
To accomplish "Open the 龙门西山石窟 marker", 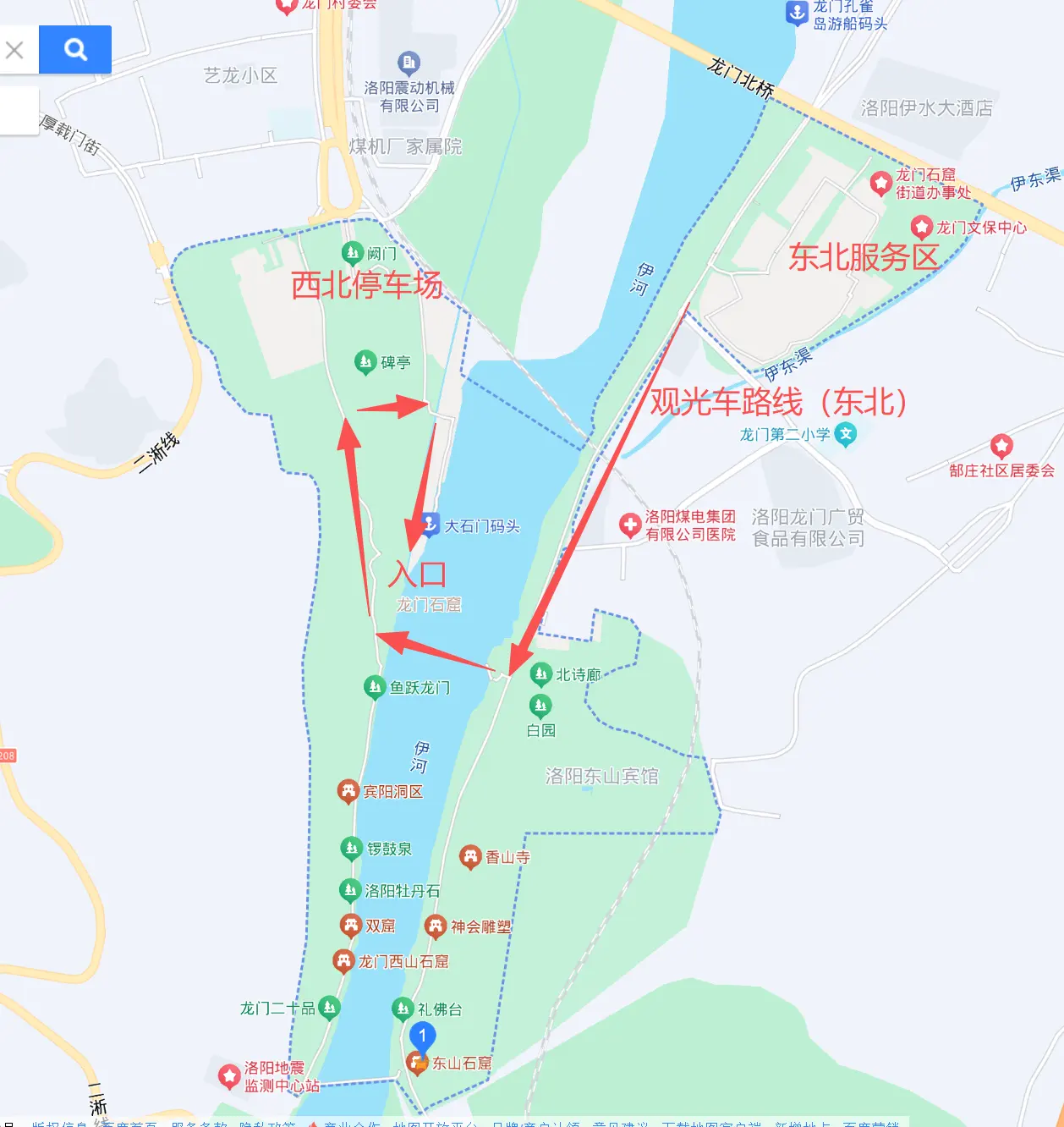I will tap(343, 961).
